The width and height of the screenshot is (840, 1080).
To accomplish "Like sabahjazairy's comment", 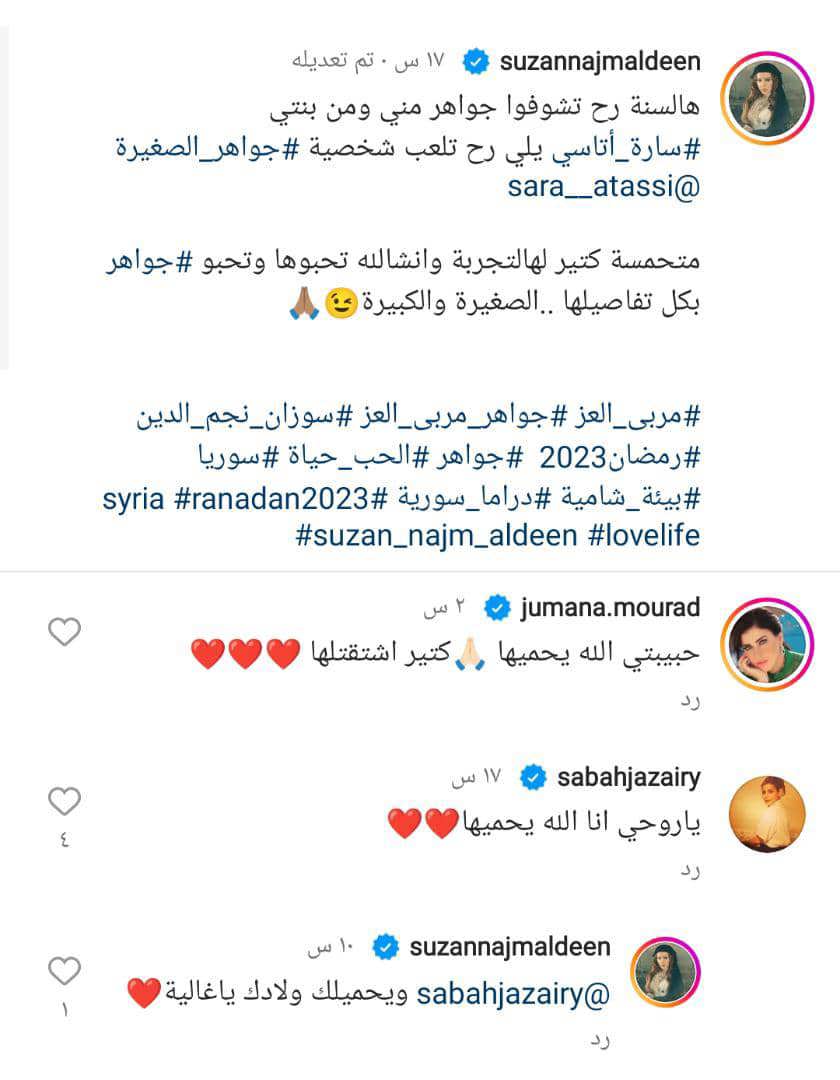I will [x=65, y=801].
